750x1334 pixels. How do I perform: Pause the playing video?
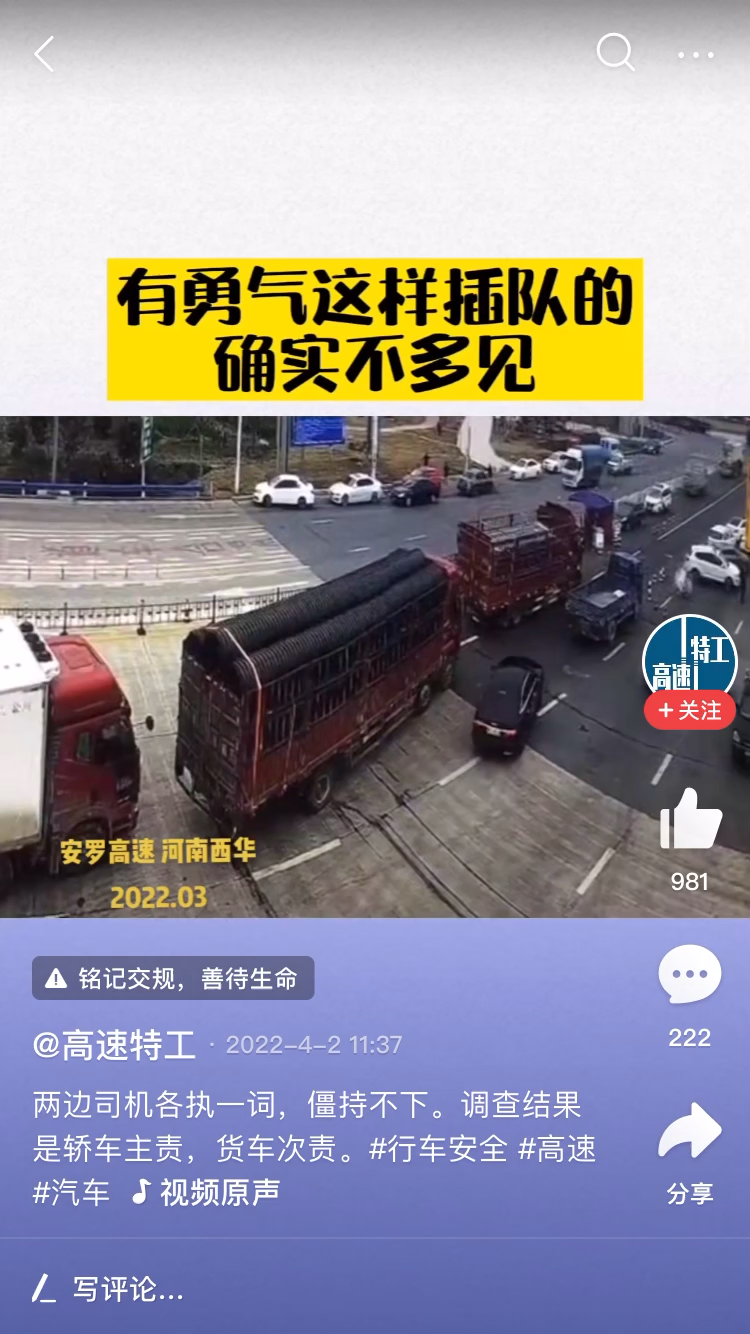click(x=330, y=660)
